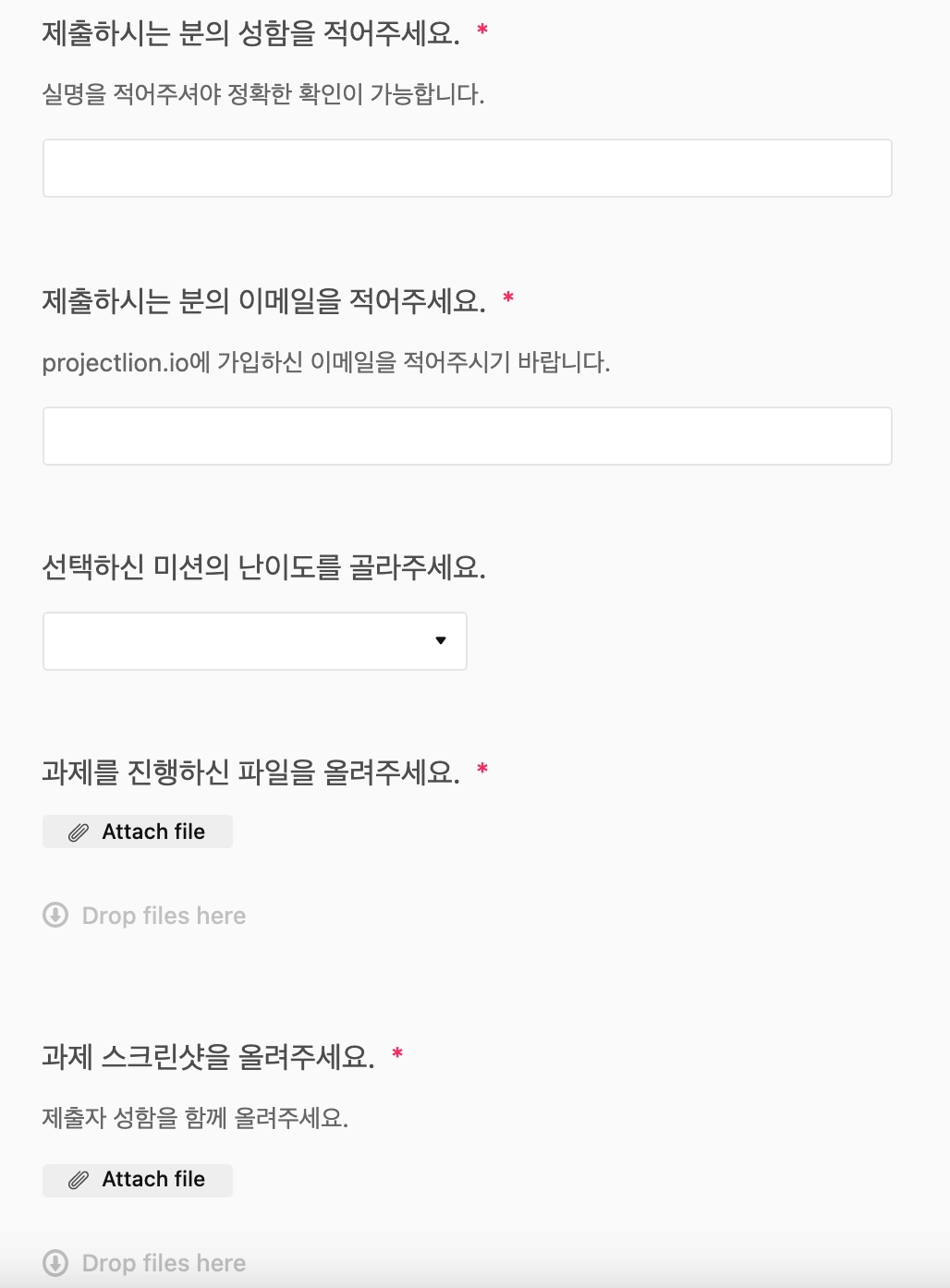Open the mission difficulty dropdown
950x1288 pixels.
[x=254, y=641]
